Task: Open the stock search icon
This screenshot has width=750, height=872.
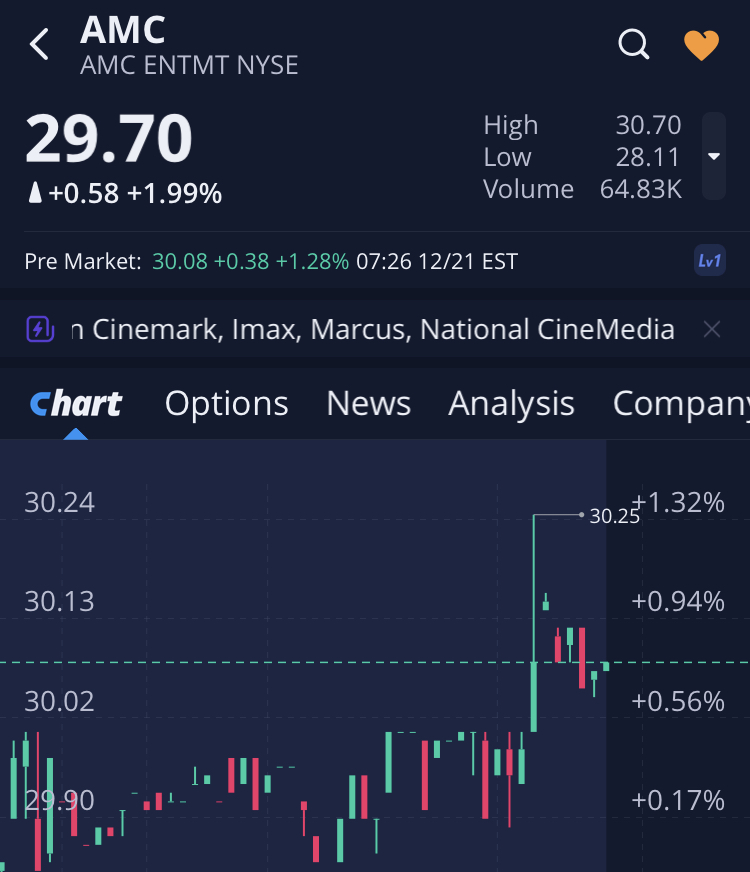Action: click(x=634, y=44)
